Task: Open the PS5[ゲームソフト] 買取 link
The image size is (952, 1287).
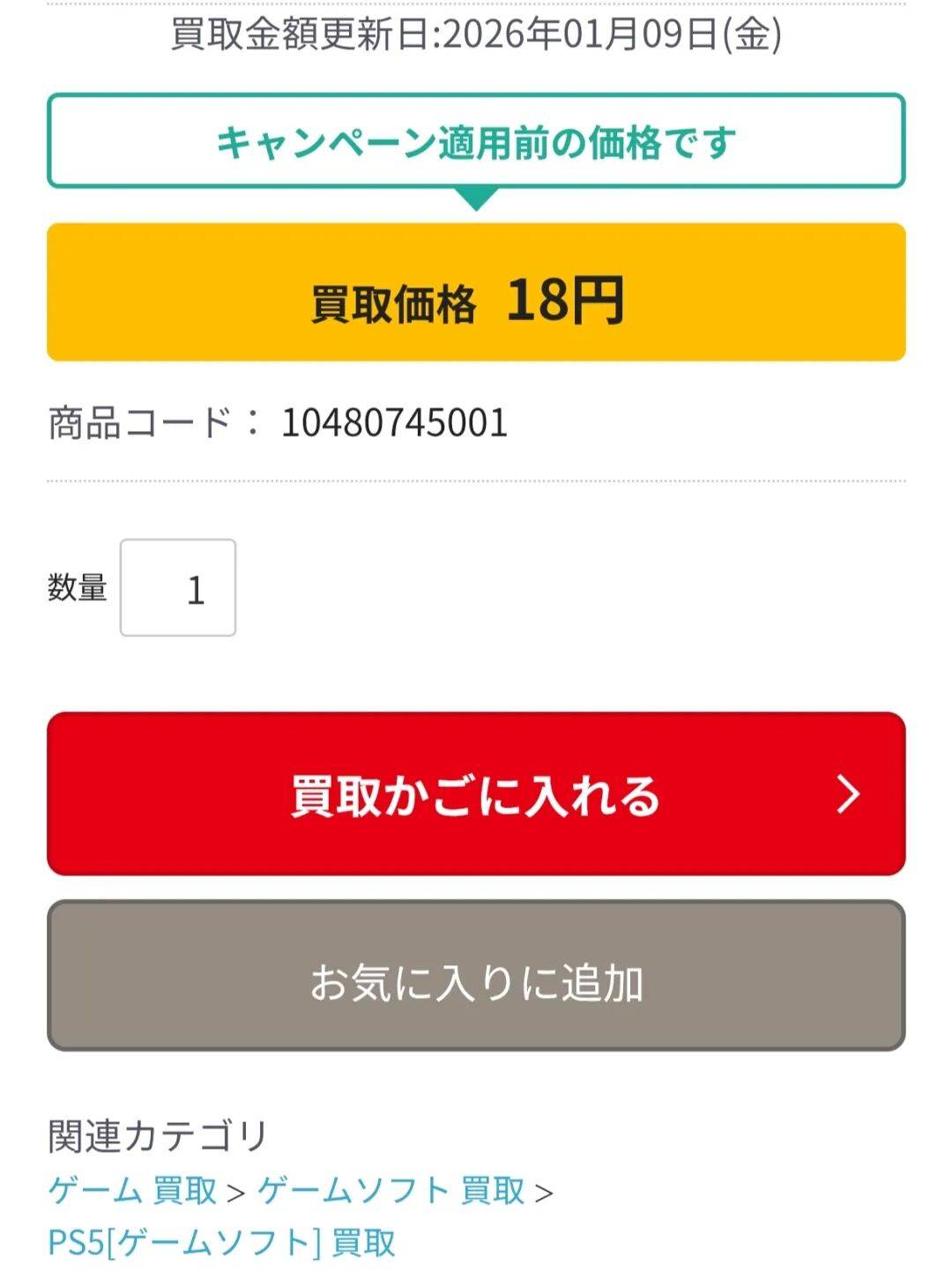Action: (221, 1243)
